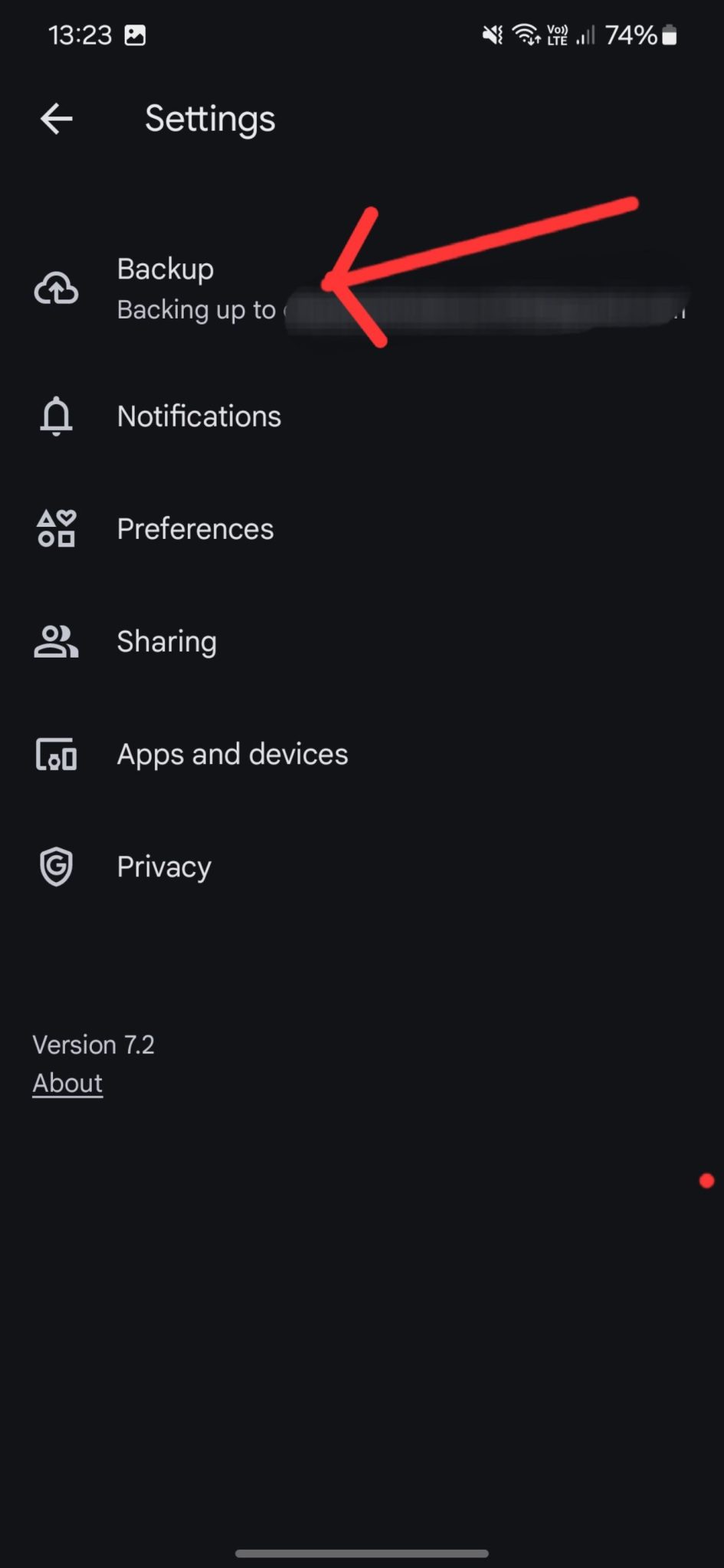Image resolution: width=724 pixels, height=1568 pixels.
Task: Select the Preferences shapes icon
Action: 56,528
